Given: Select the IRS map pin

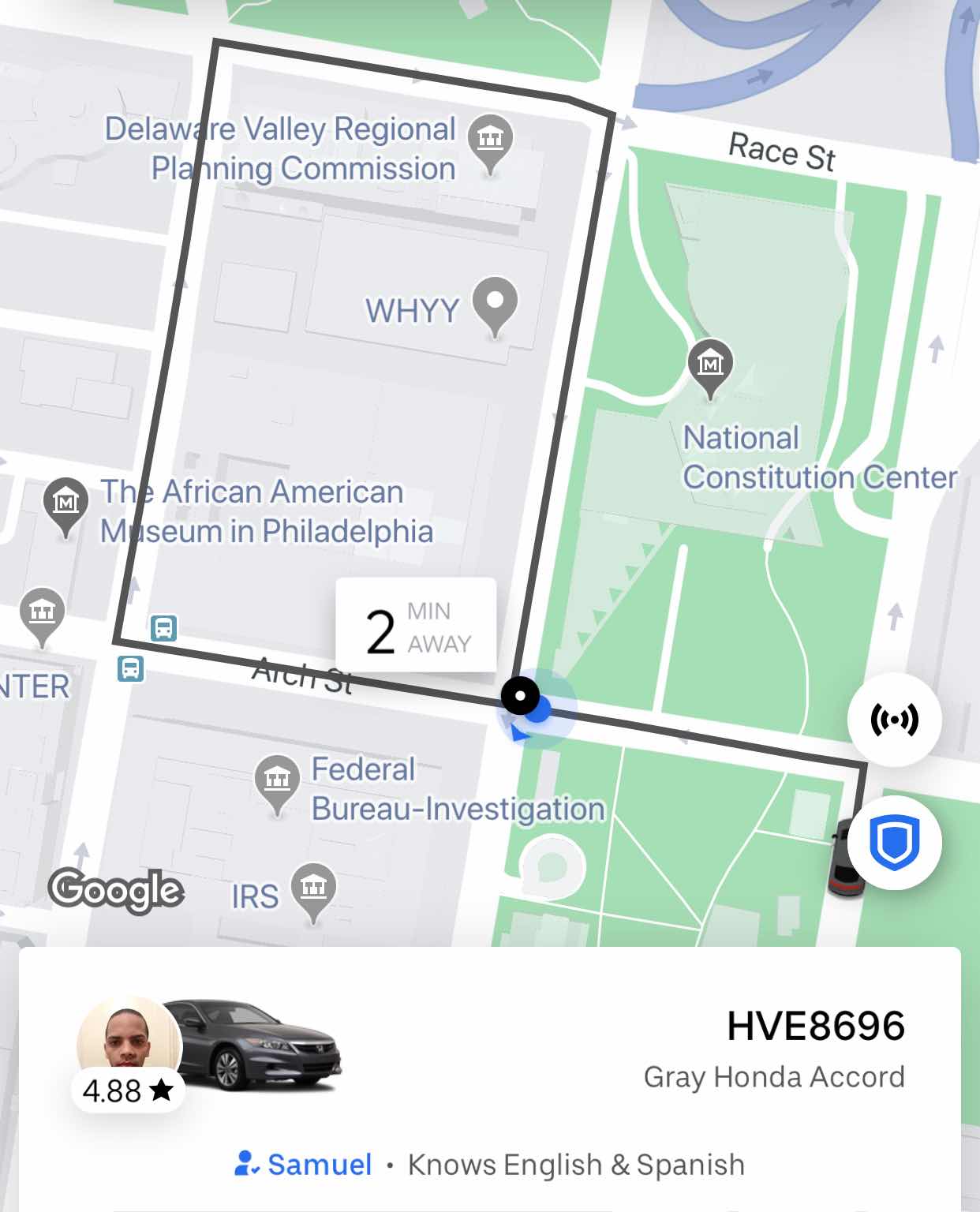Looking at the screenshot, I should tap(313, 889).
